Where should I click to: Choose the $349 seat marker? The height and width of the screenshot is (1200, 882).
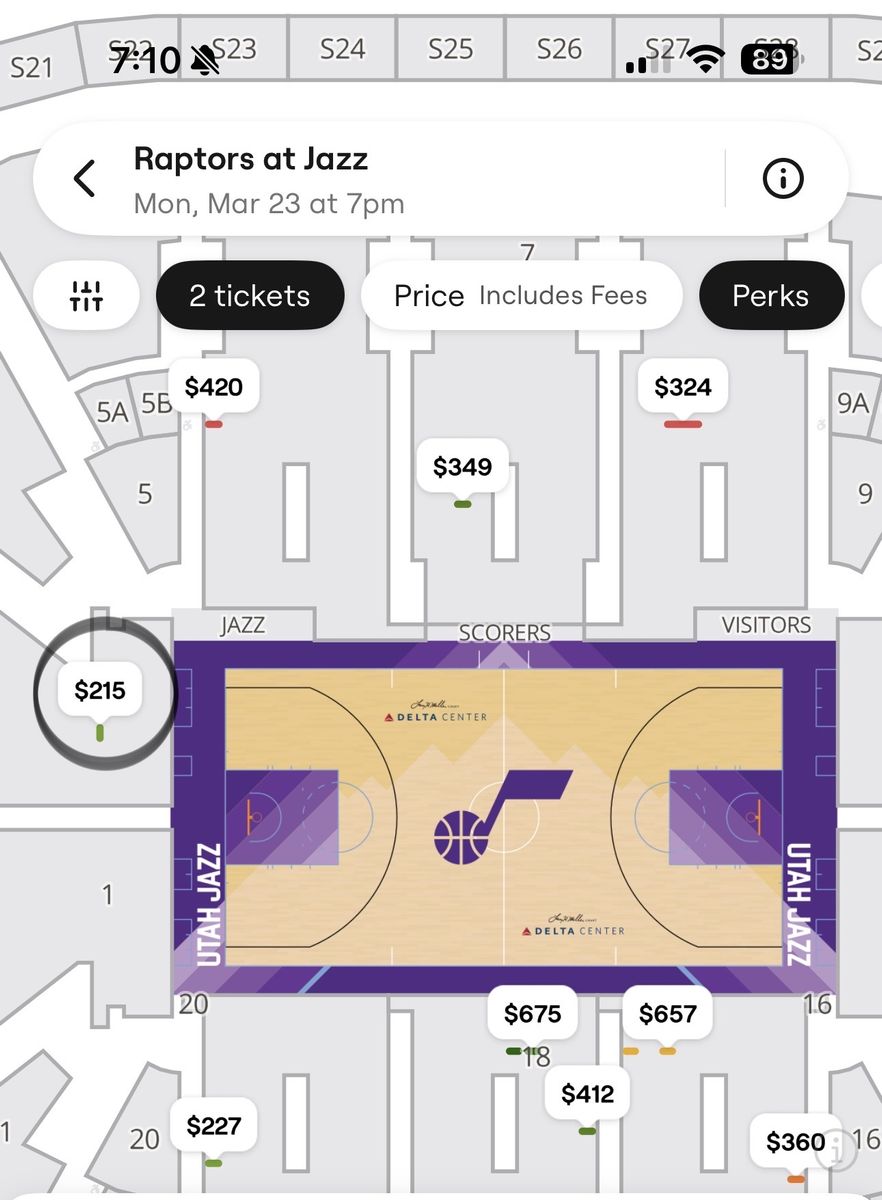(462, 467)
